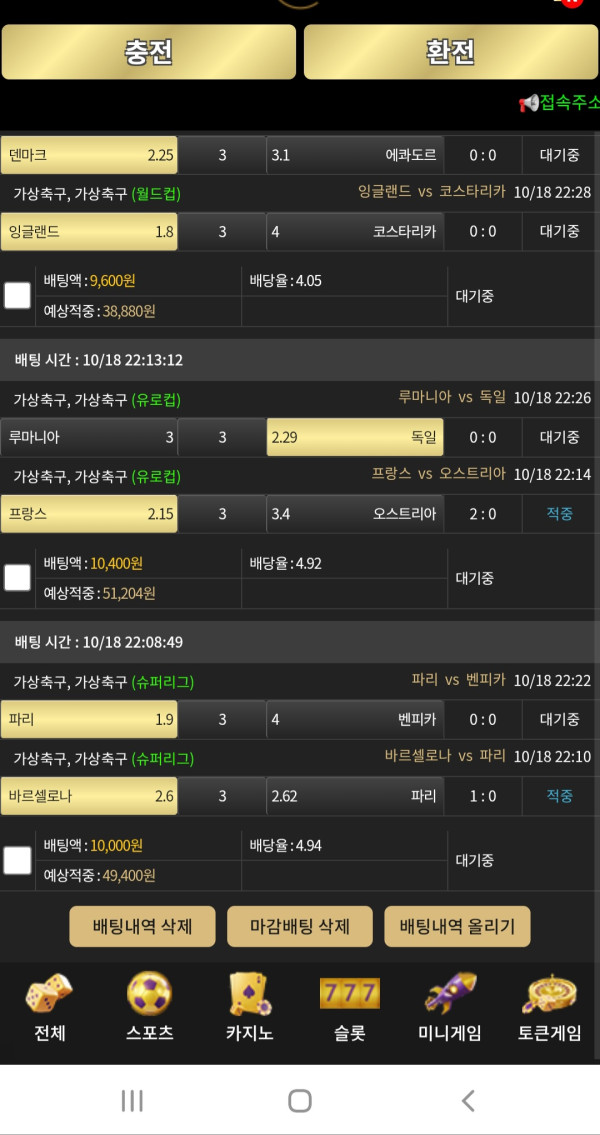
Task: Tap the 충전 (deposit) button
Action: click(x=149, y=52)
